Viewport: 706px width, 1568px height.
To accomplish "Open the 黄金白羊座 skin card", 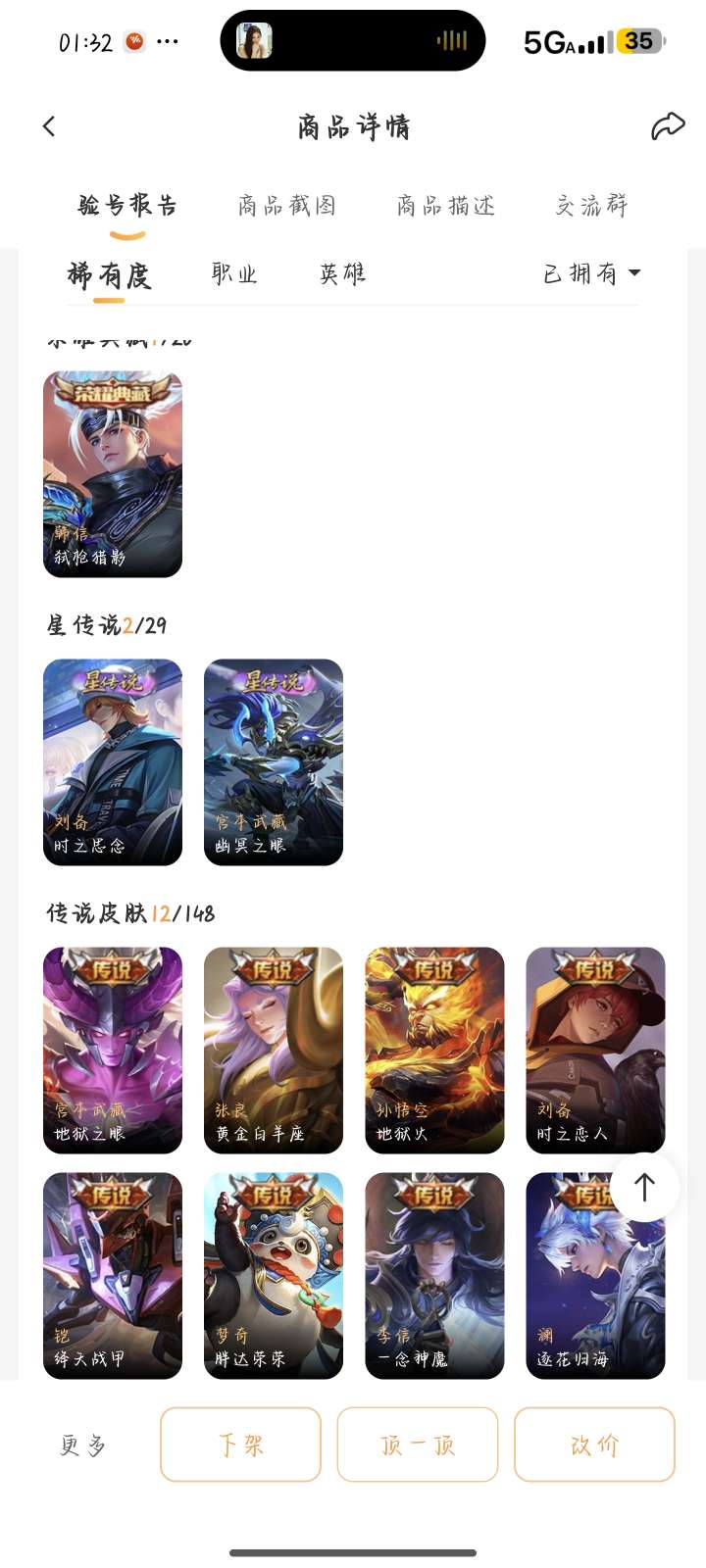I will point(274,1051).
